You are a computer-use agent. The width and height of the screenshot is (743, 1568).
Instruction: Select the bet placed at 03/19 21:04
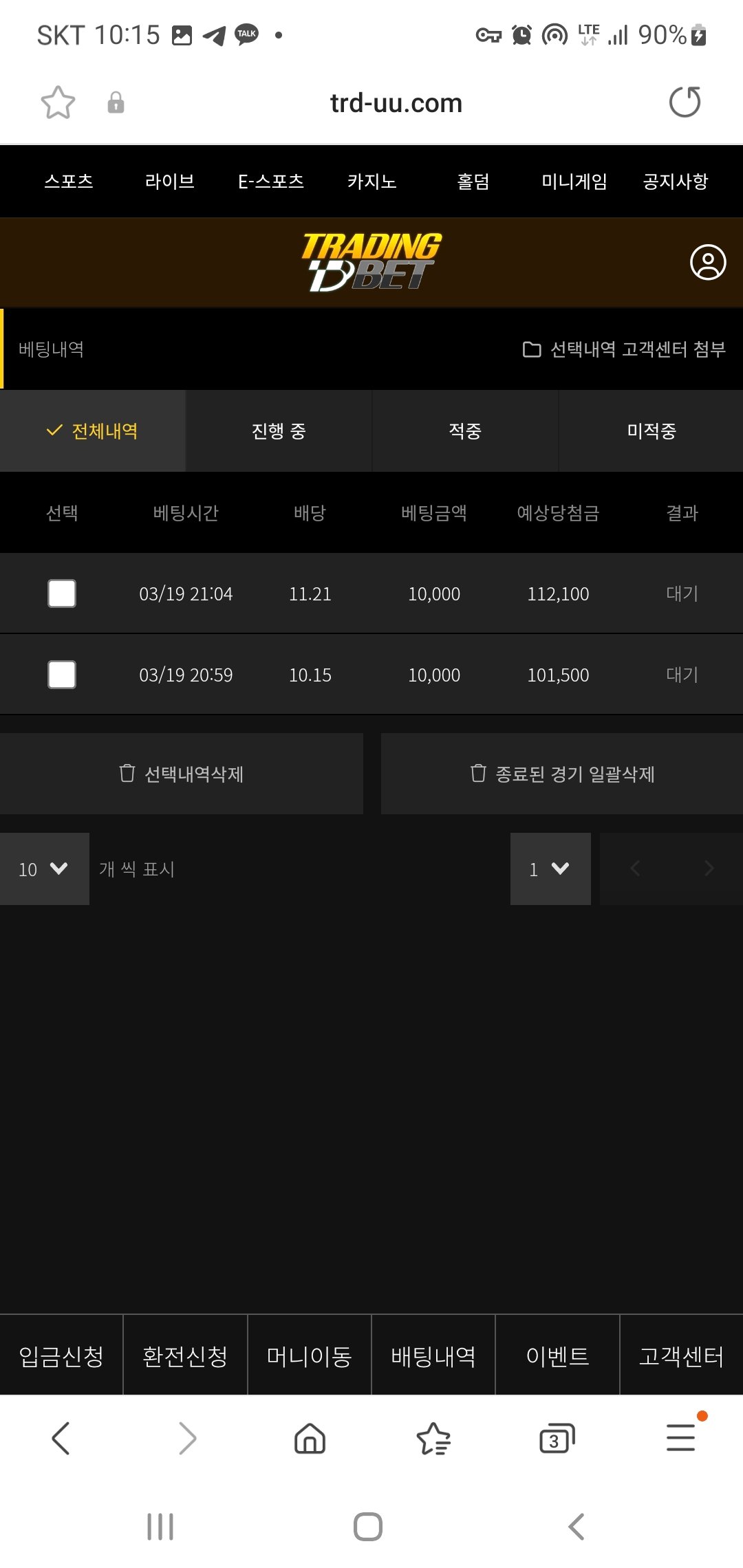[x=62, y=594]
